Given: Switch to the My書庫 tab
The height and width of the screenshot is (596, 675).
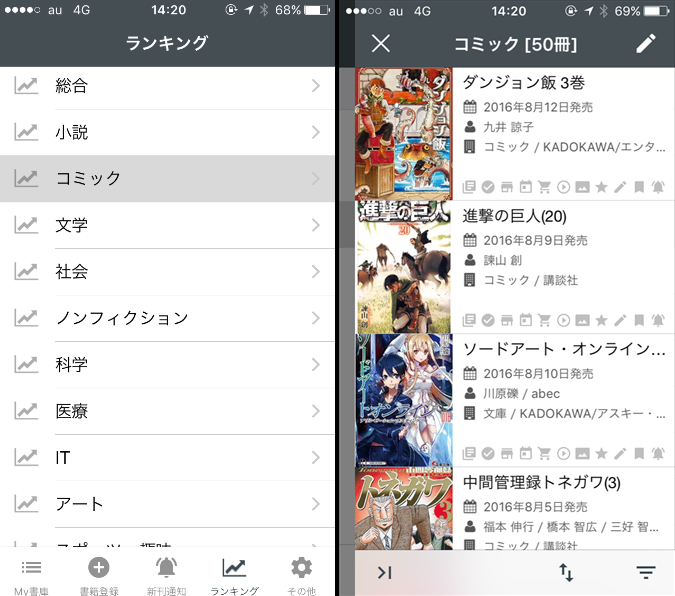Looking at the screenshot, I should (32, 575).
